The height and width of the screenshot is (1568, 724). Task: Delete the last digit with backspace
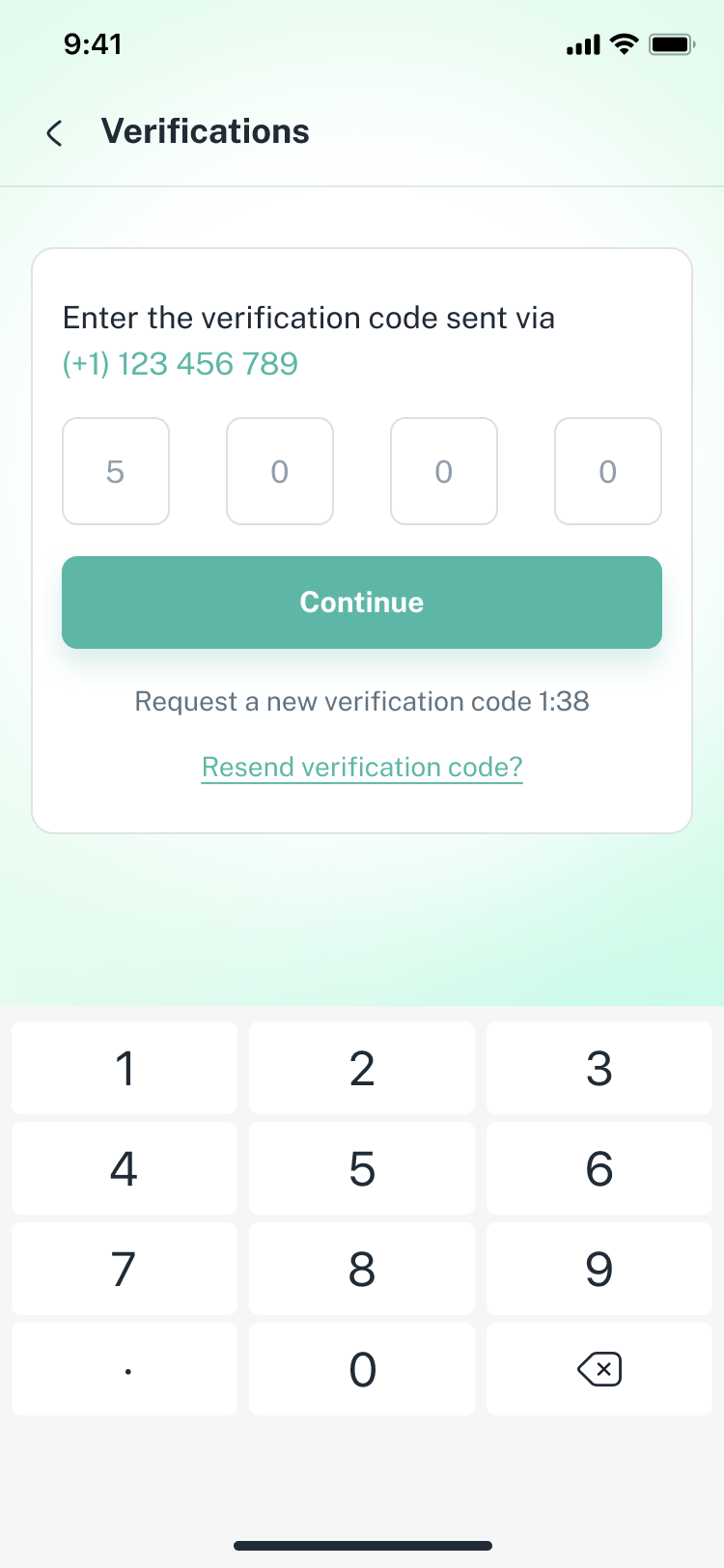pos(599,1369)
